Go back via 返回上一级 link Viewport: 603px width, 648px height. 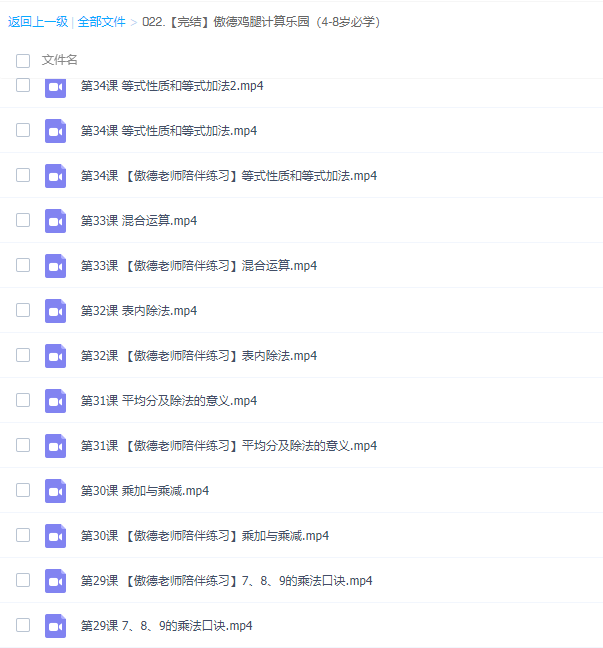(38, 21)
